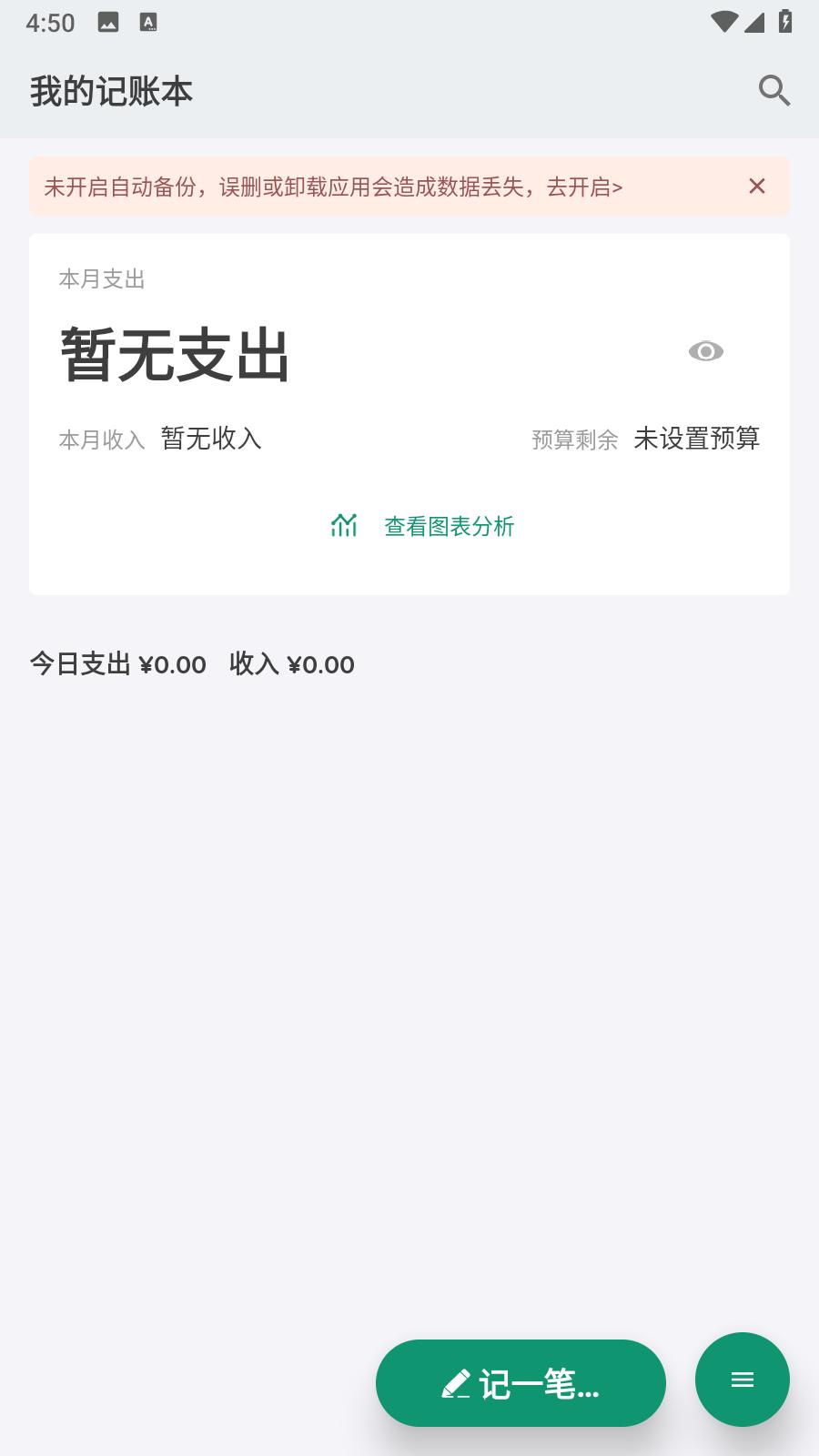Open the search icon in the top bar

click(x=773, y=90)
